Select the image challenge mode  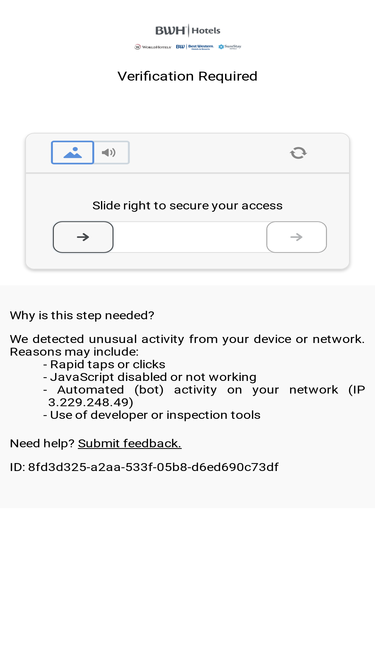point(72,152)
